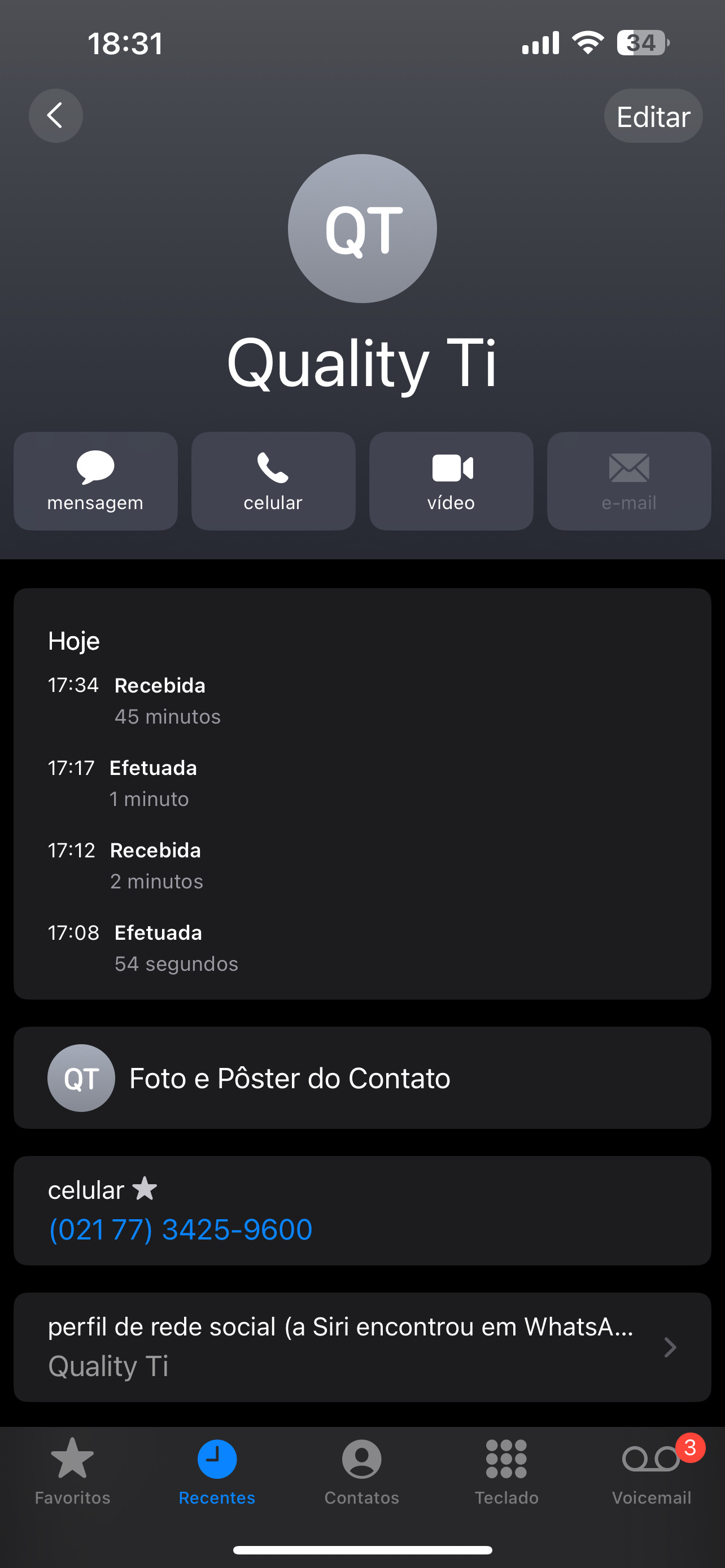
Task: Start a vídeo call with Quality Ti
Action: pos(451,481)
